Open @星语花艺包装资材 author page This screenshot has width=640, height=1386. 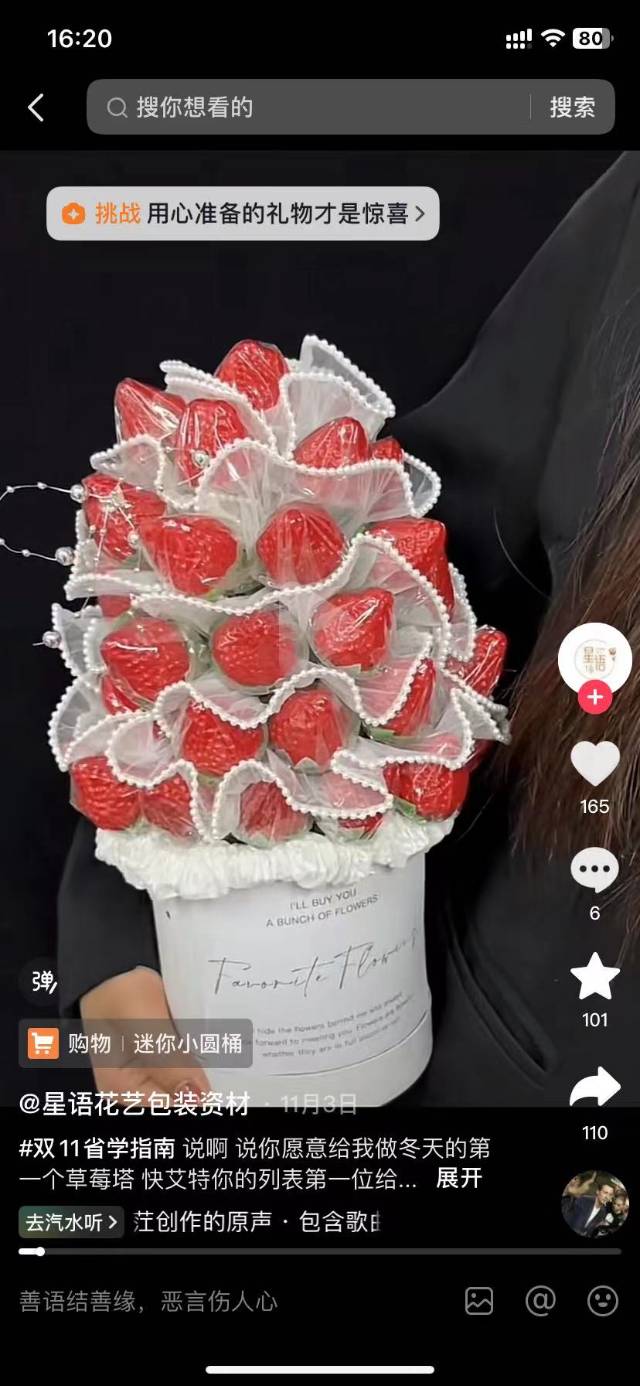pos(135,1104)
